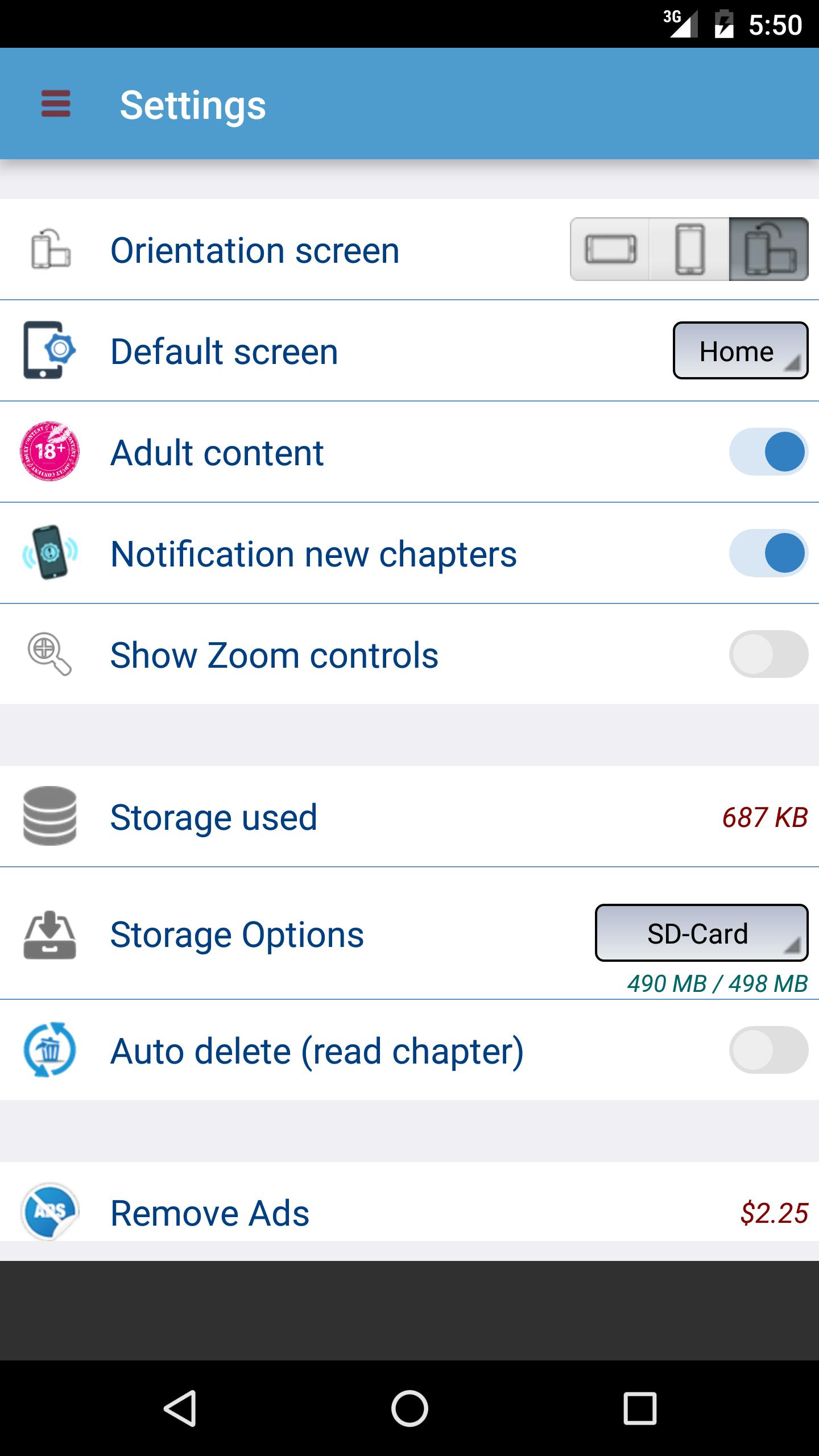Select portrait orientation option

[x=689, y=249]
